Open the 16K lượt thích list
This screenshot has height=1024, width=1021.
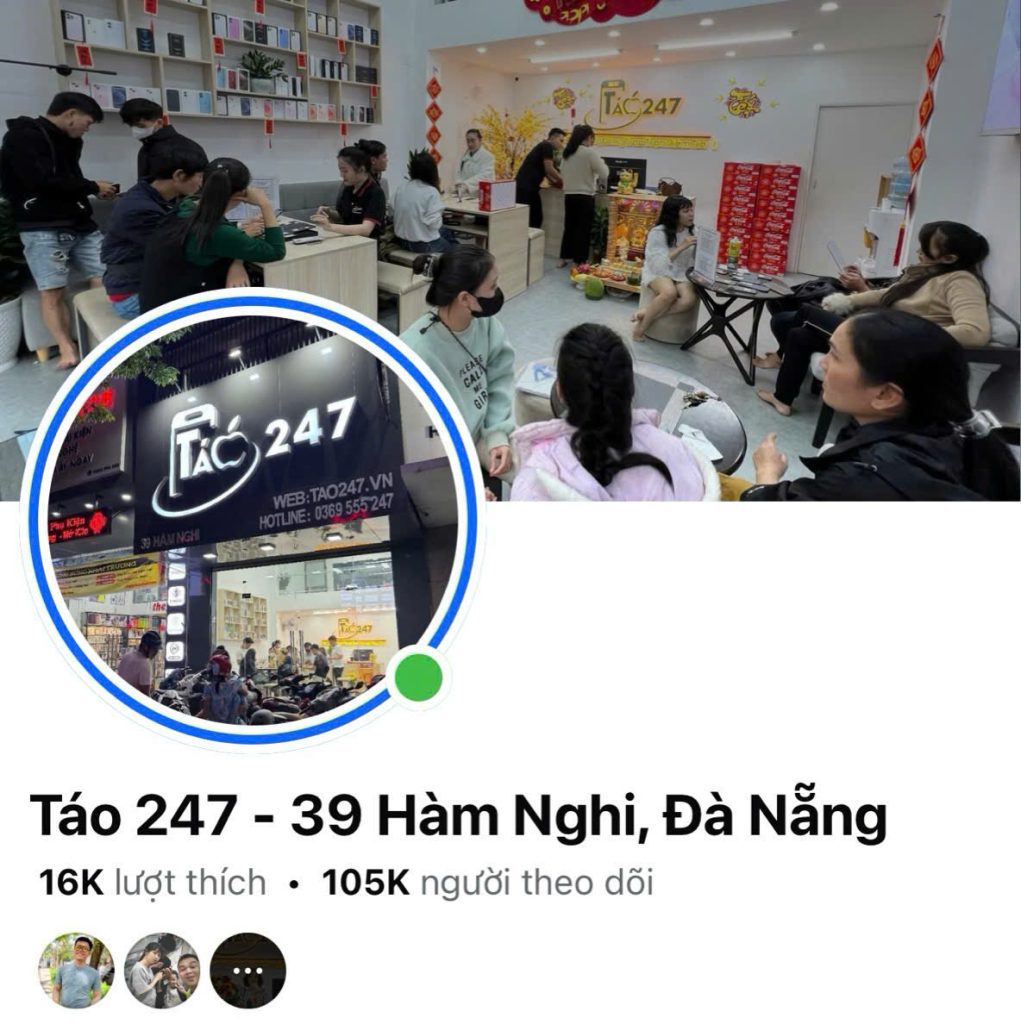click(152, 883)
